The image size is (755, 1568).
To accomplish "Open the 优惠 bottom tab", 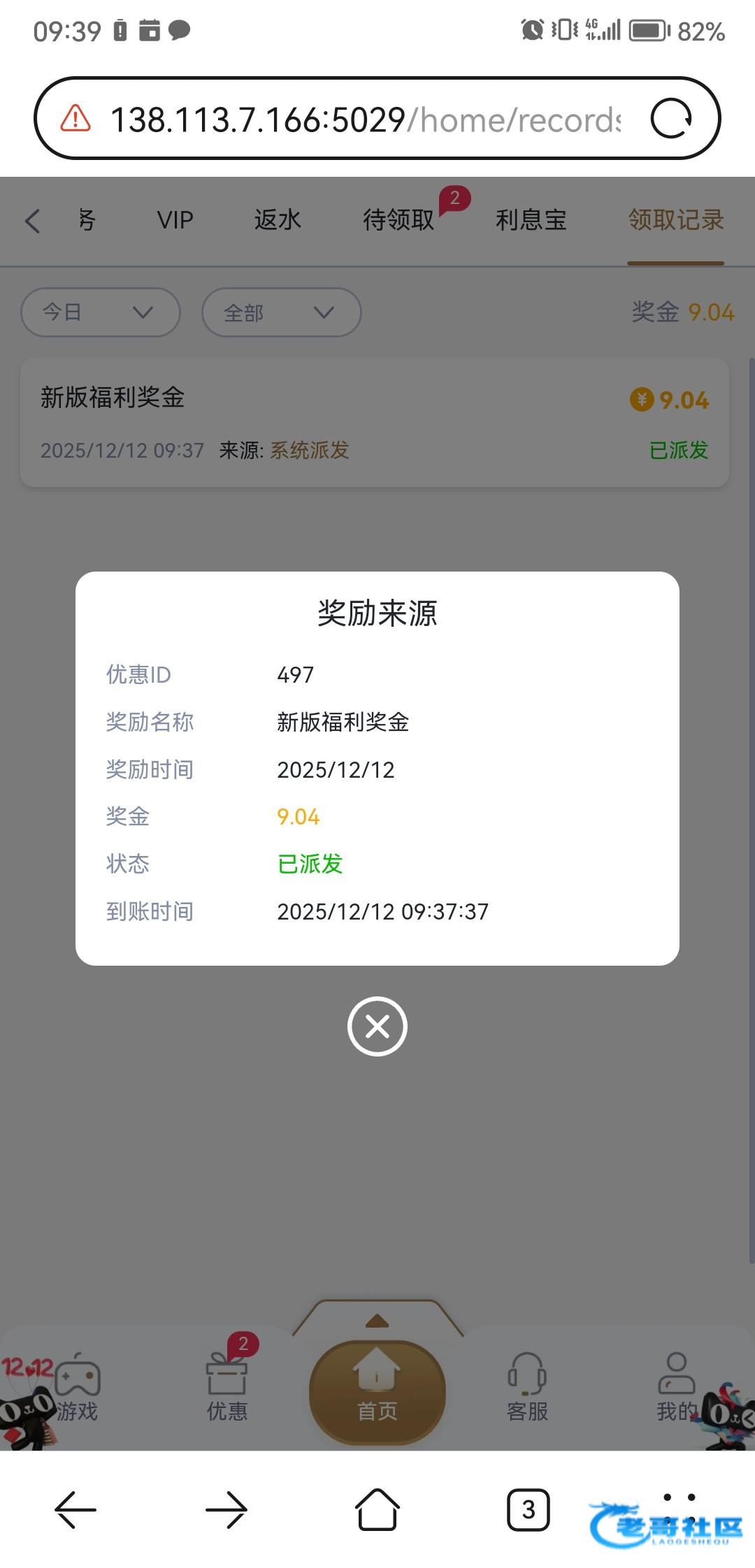I will (226, 1388).
